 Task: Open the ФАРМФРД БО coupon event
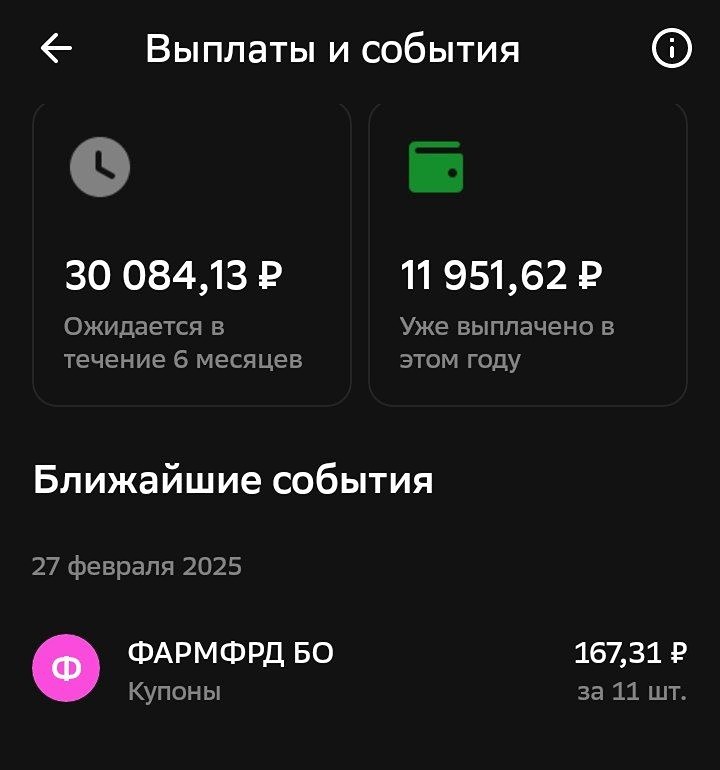(x=360, y=664)
